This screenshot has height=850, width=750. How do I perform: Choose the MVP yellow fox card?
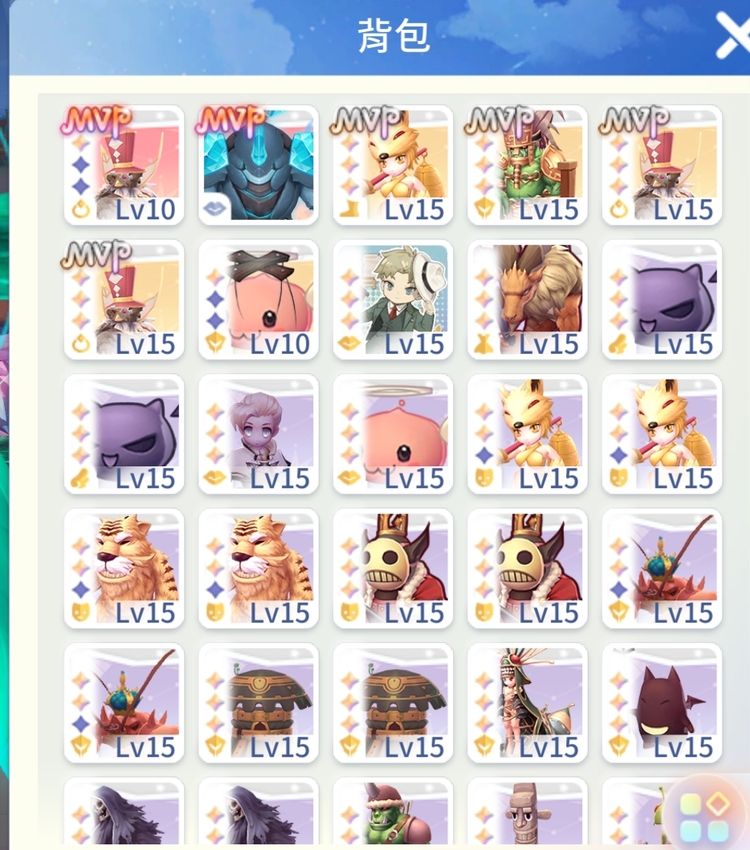click(x=393, y=165)
